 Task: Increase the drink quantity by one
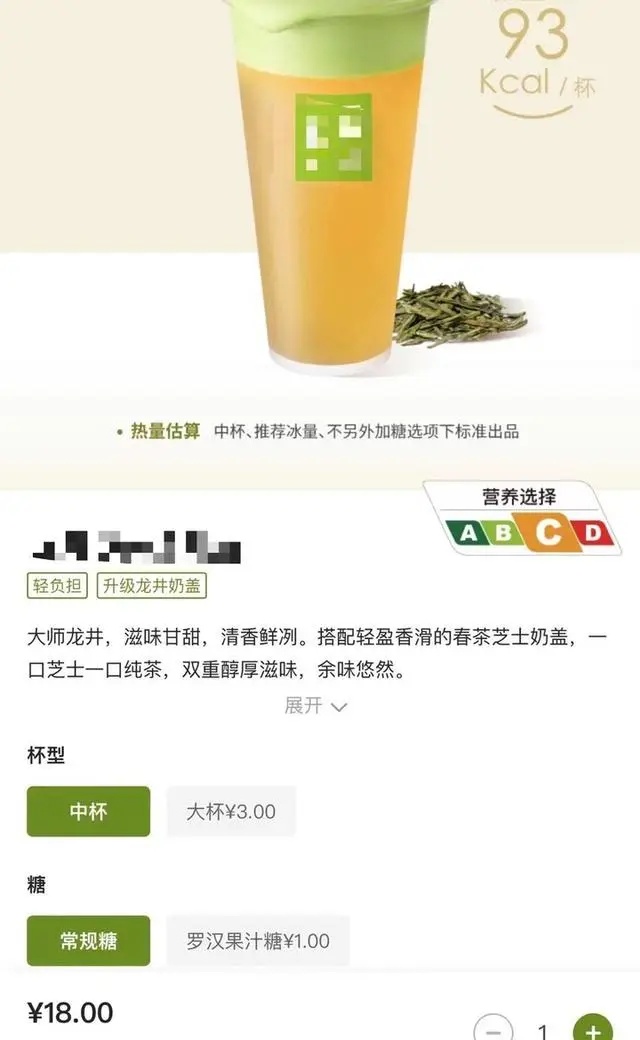click(x=592, y=1030)
